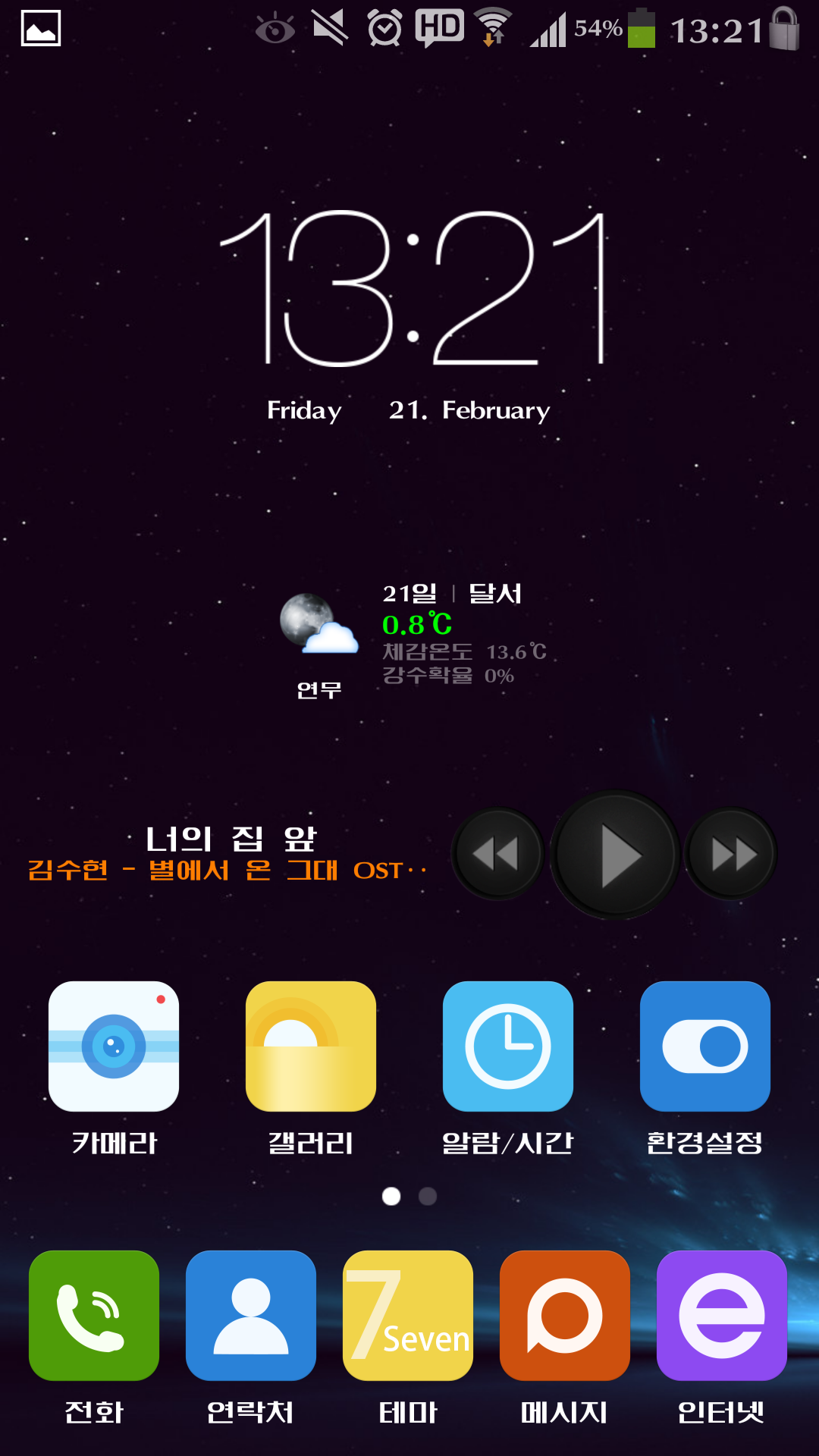Open the 갤러리 app

click(311, 1046)
